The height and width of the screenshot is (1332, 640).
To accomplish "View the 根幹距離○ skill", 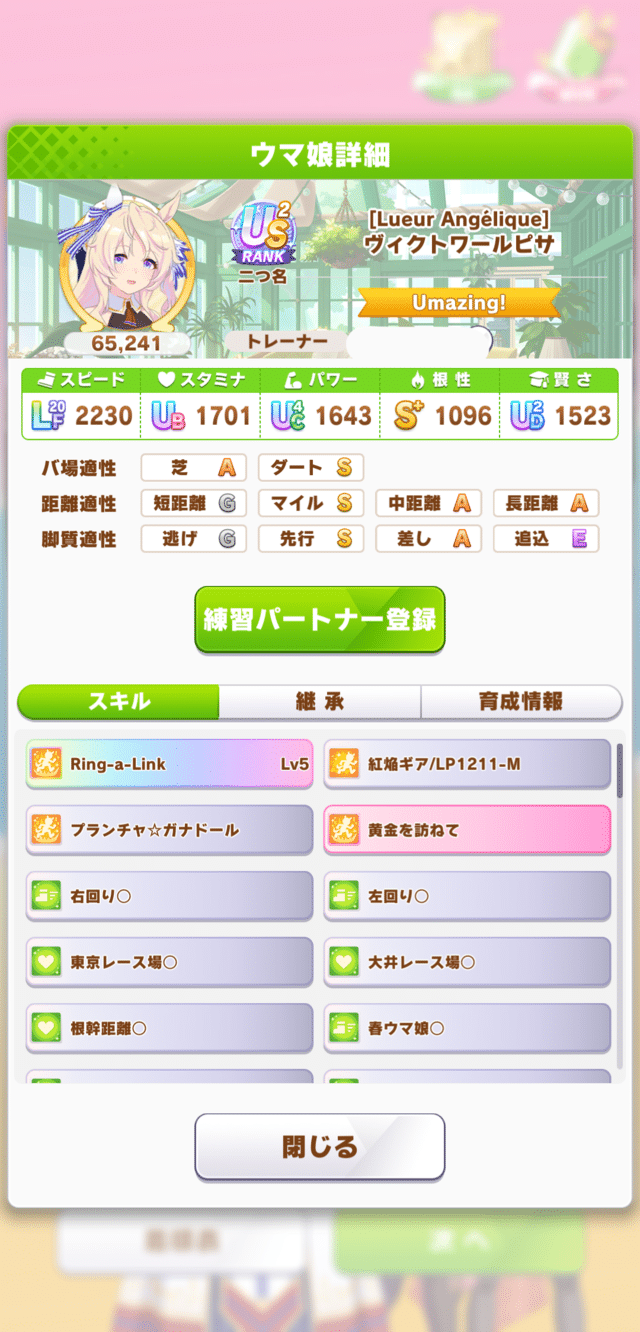I will click(169, 1028).
